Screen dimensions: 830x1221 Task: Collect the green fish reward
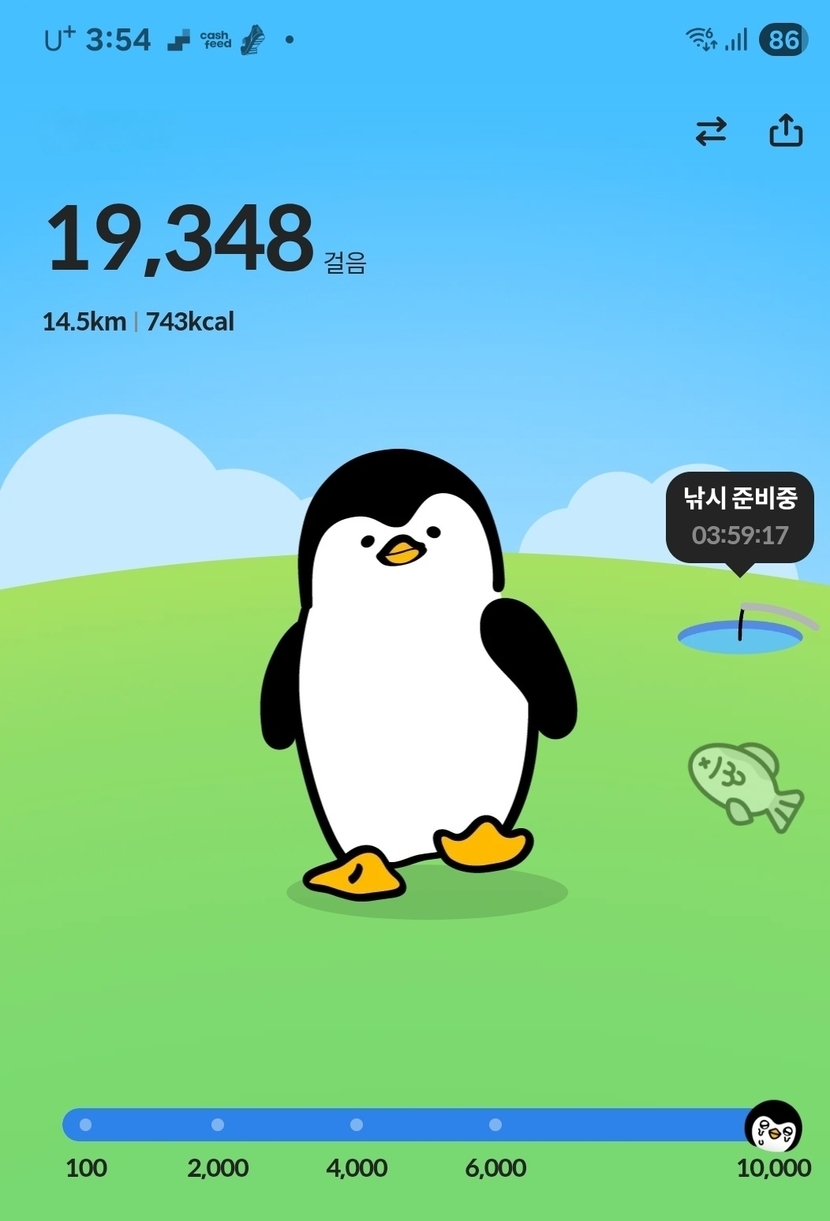click(x=745, y=785)
